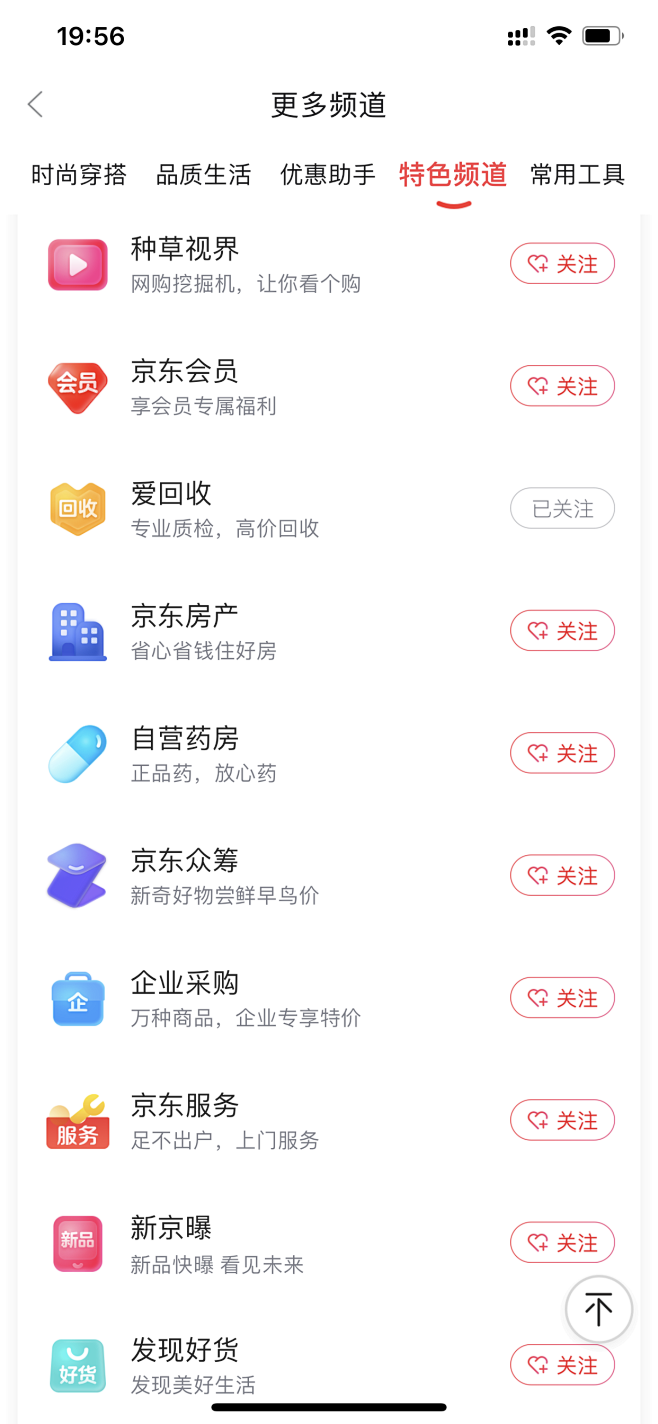Switch to the 品质生活 tab

click(204, 175)
